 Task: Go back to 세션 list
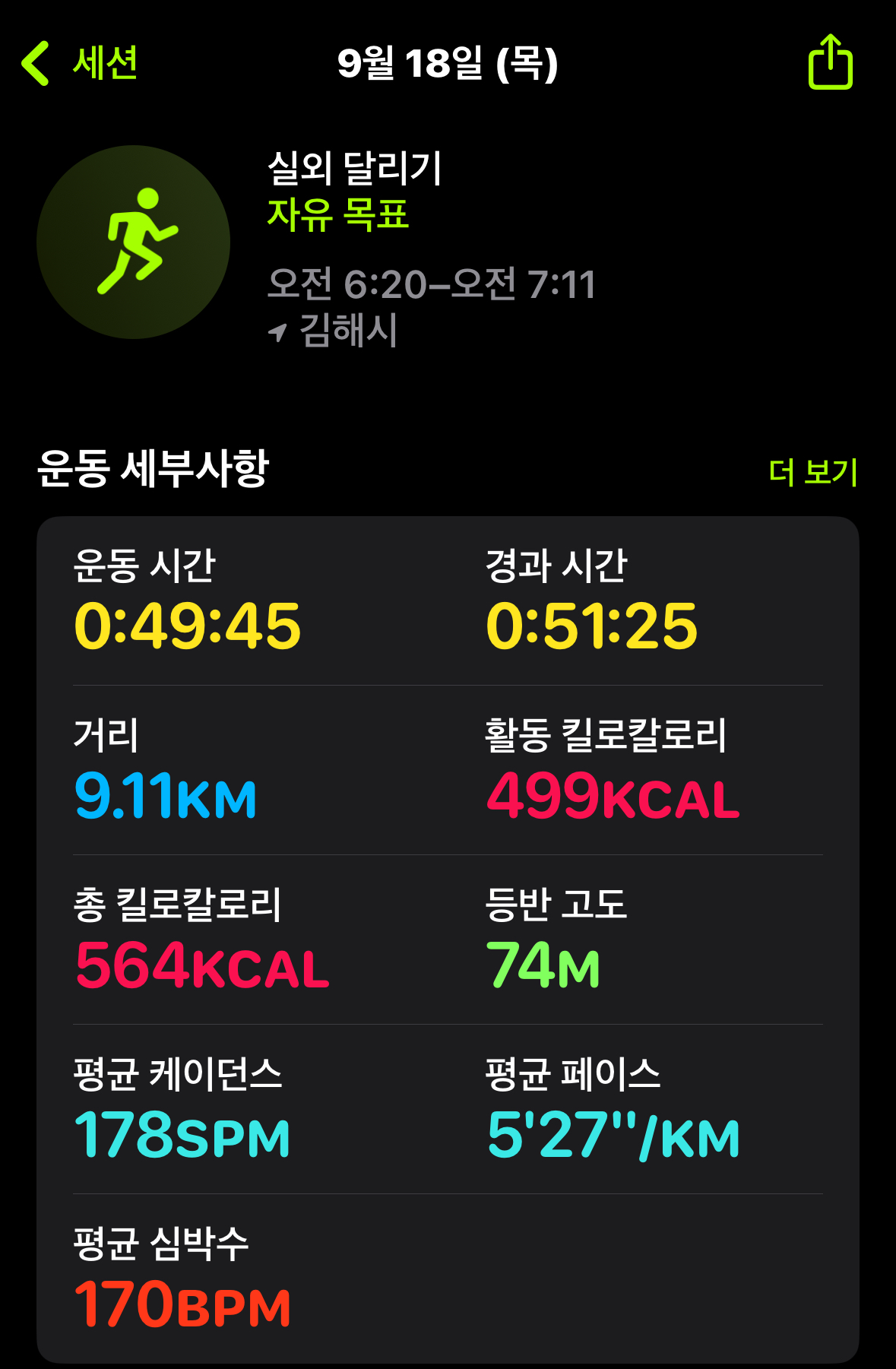point(80,63)
